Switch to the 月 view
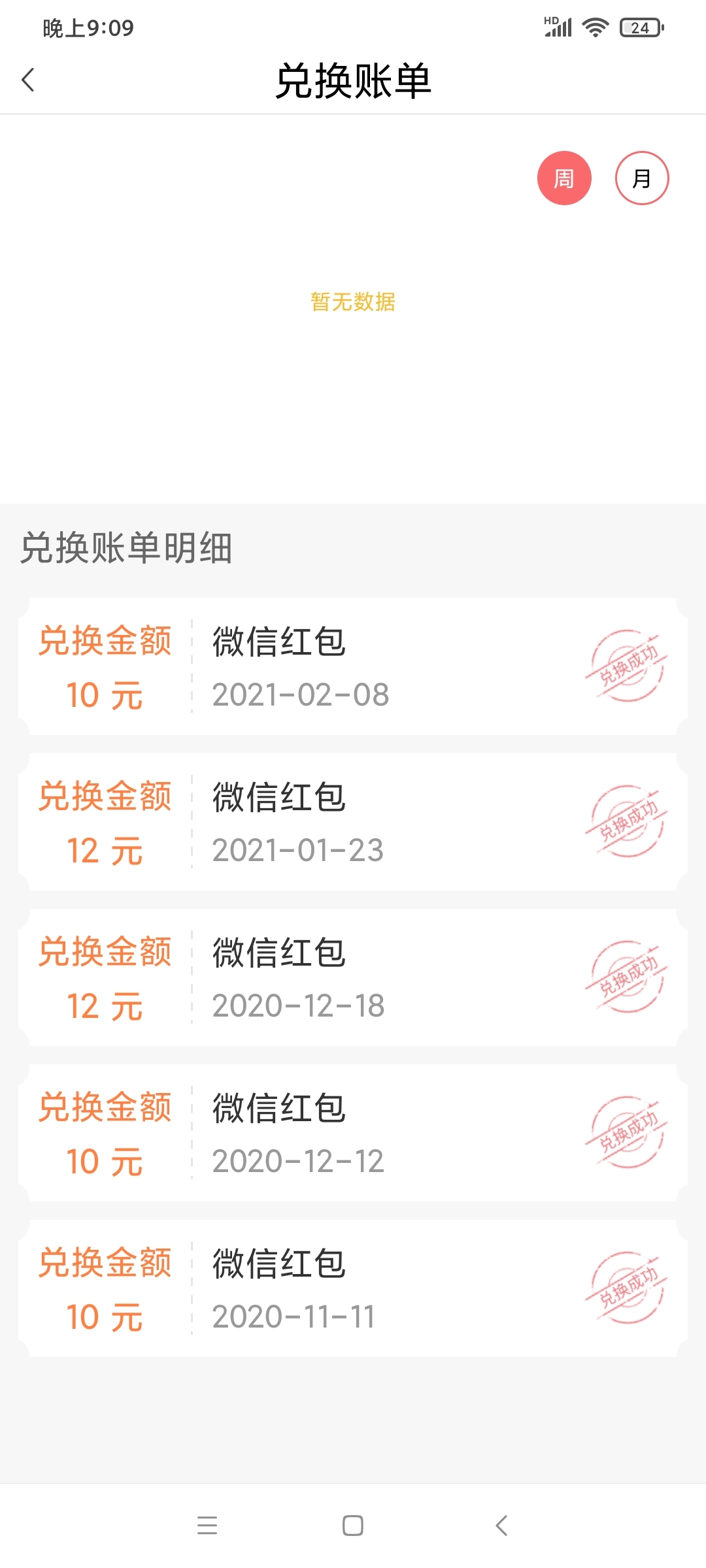The image size is (706, 1568). point(641,178)
